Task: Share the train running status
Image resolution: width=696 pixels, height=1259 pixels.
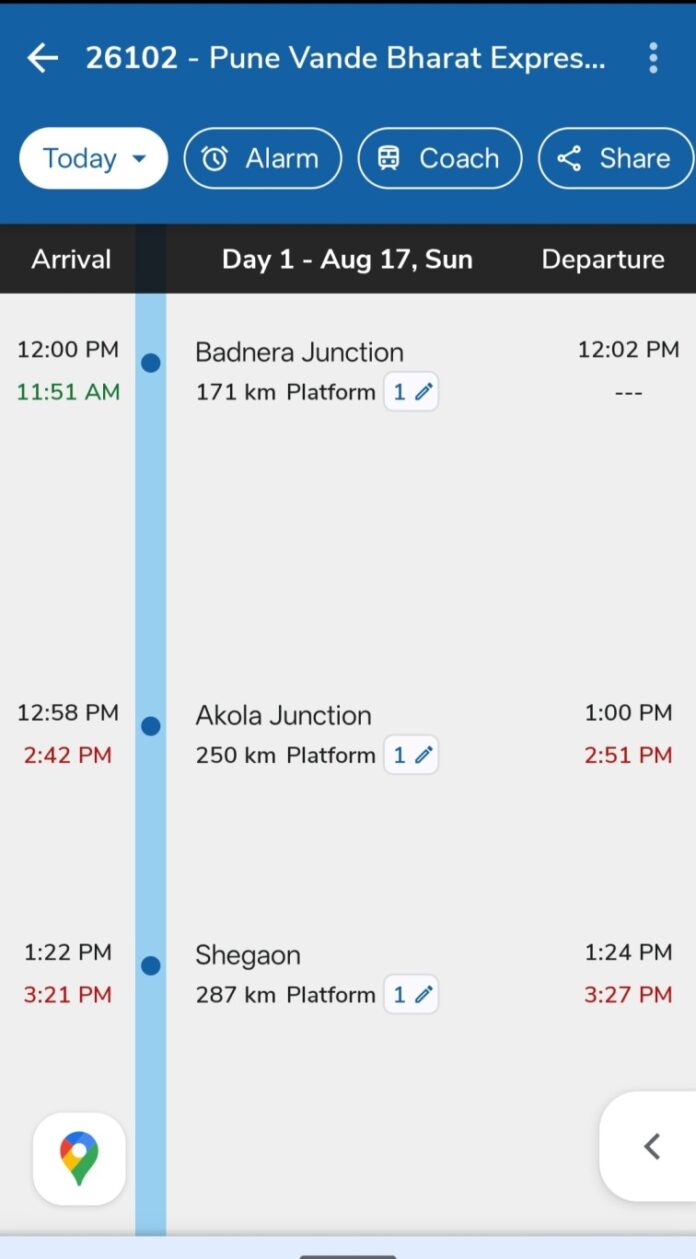Action: point(614,158)
